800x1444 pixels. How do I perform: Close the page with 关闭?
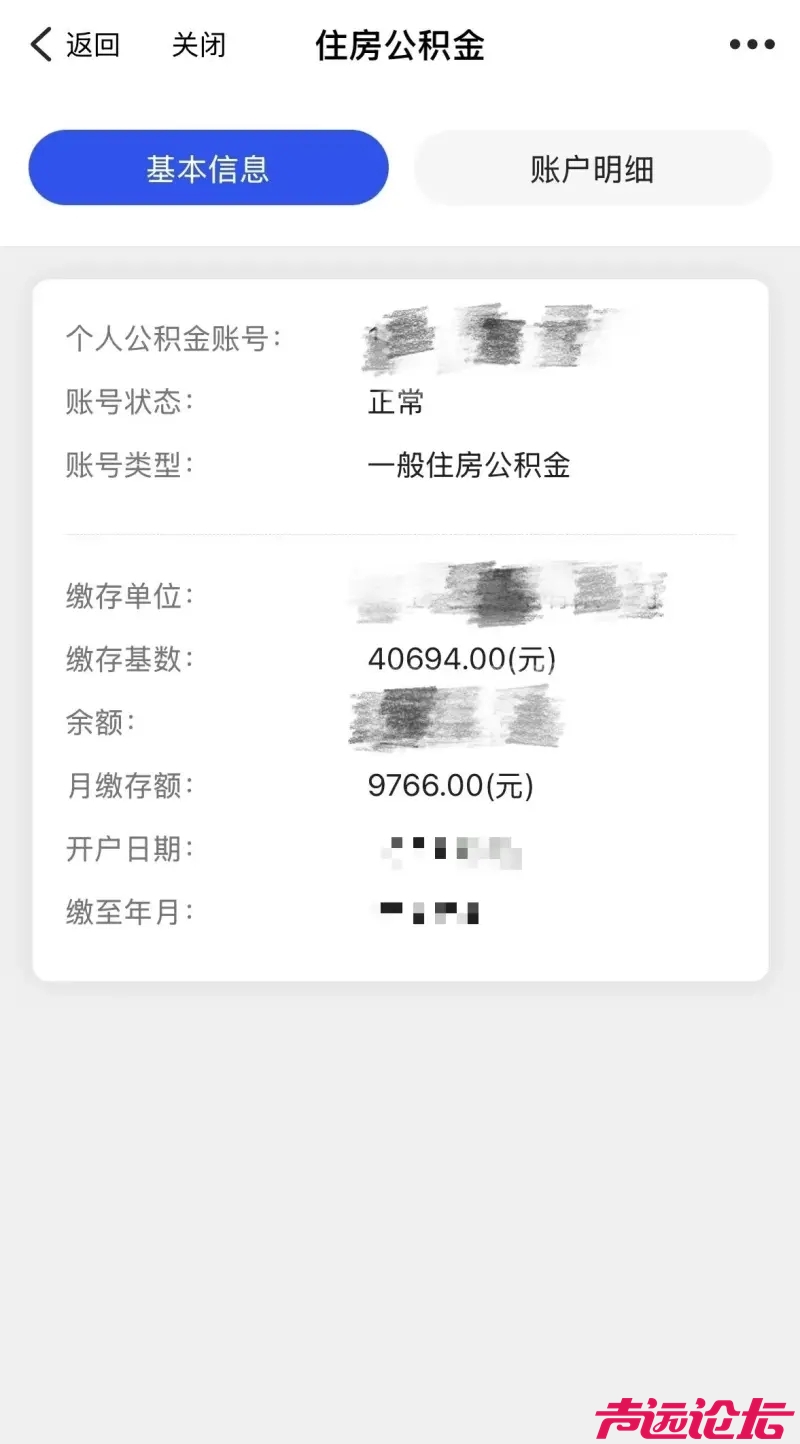pos(199,45)
